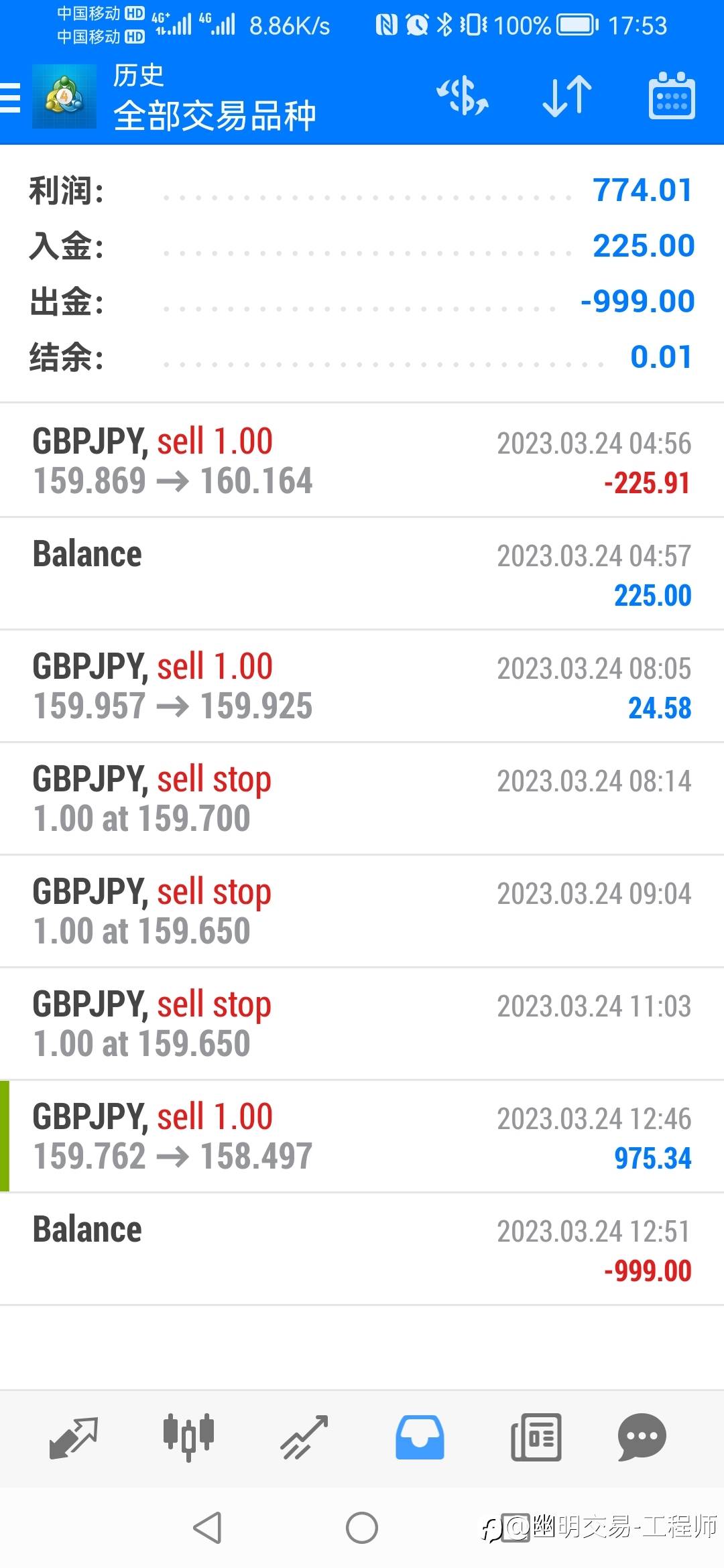
Task: Switch to the chat Messages tab
Action: coord(642,1438)
